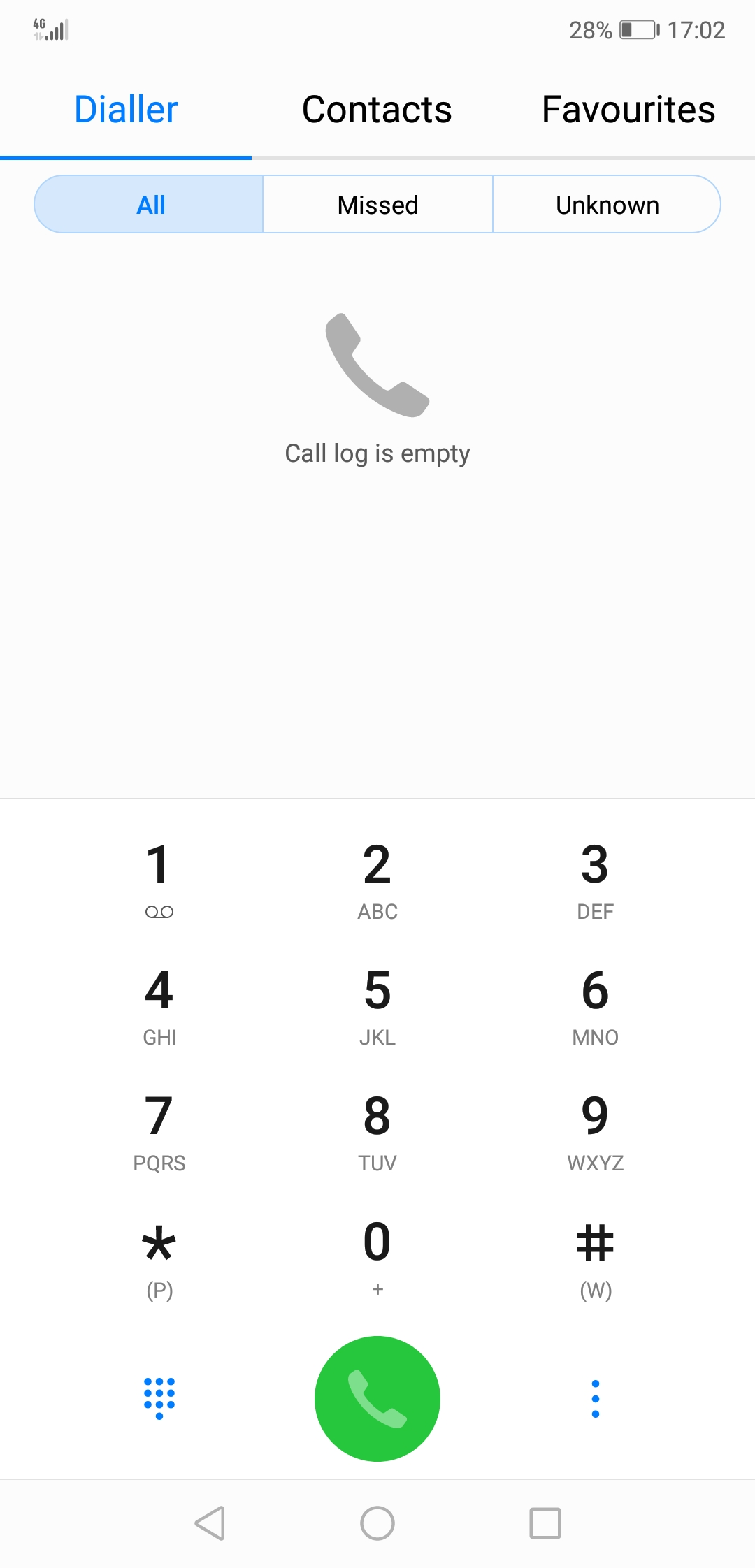Filter call log by Missed calls
Screen dimensions: 755x1568
click(377, 205)
